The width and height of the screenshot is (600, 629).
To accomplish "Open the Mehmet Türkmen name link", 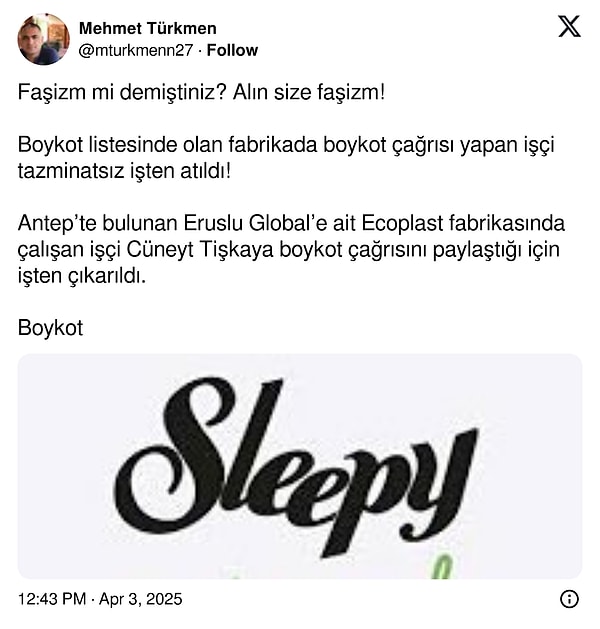I will click(x=147, y=28).
